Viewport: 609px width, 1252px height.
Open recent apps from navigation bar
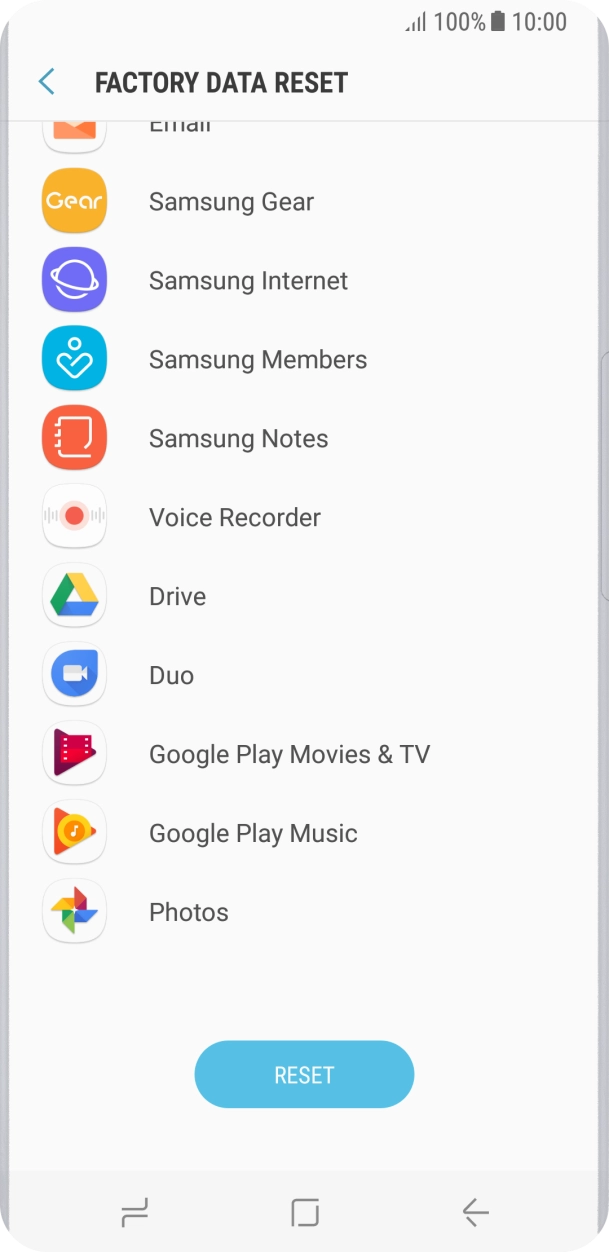(x=134, y=1213)
